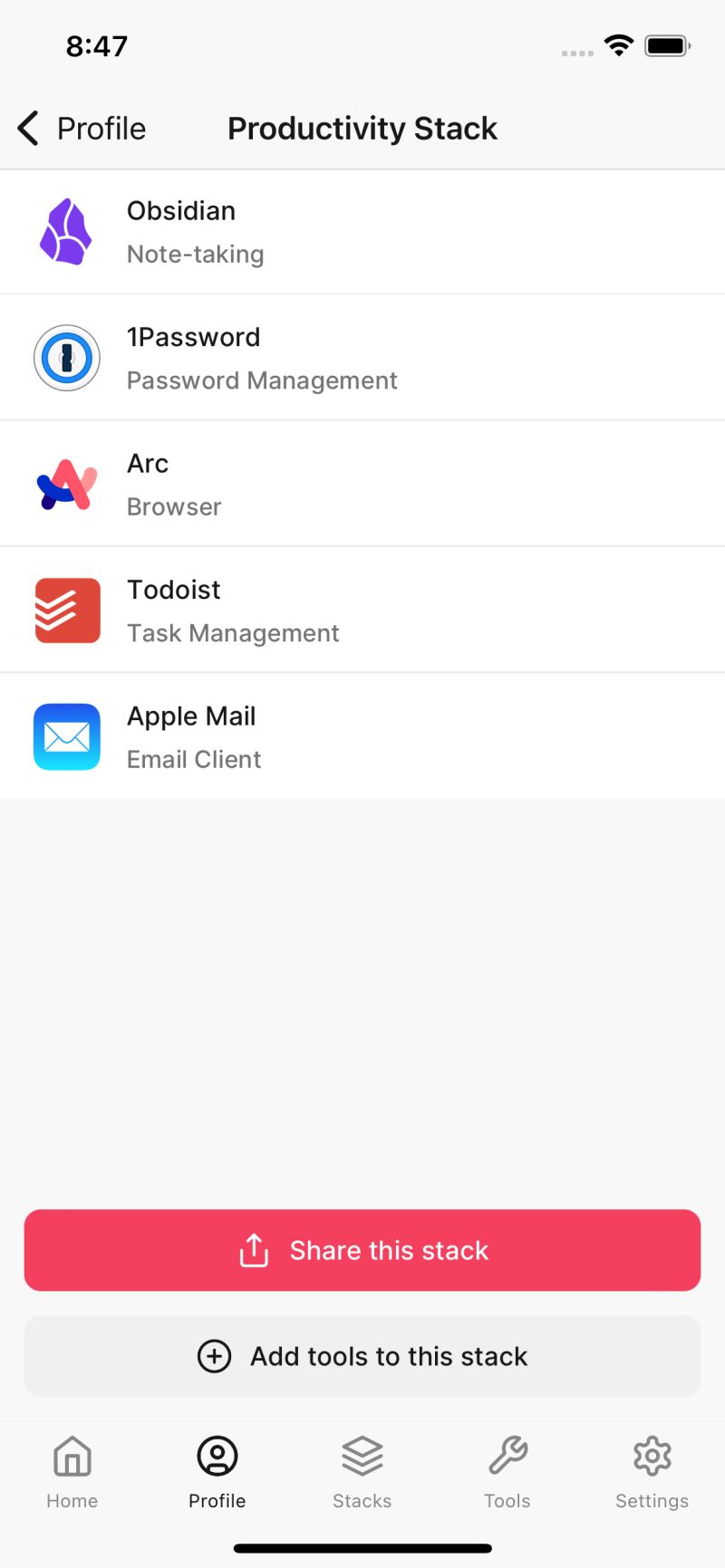The width and height of the screenshot is (725, 1568).
Task: Tap the back chevron to return to Profile
Action: tap(27, 129)
